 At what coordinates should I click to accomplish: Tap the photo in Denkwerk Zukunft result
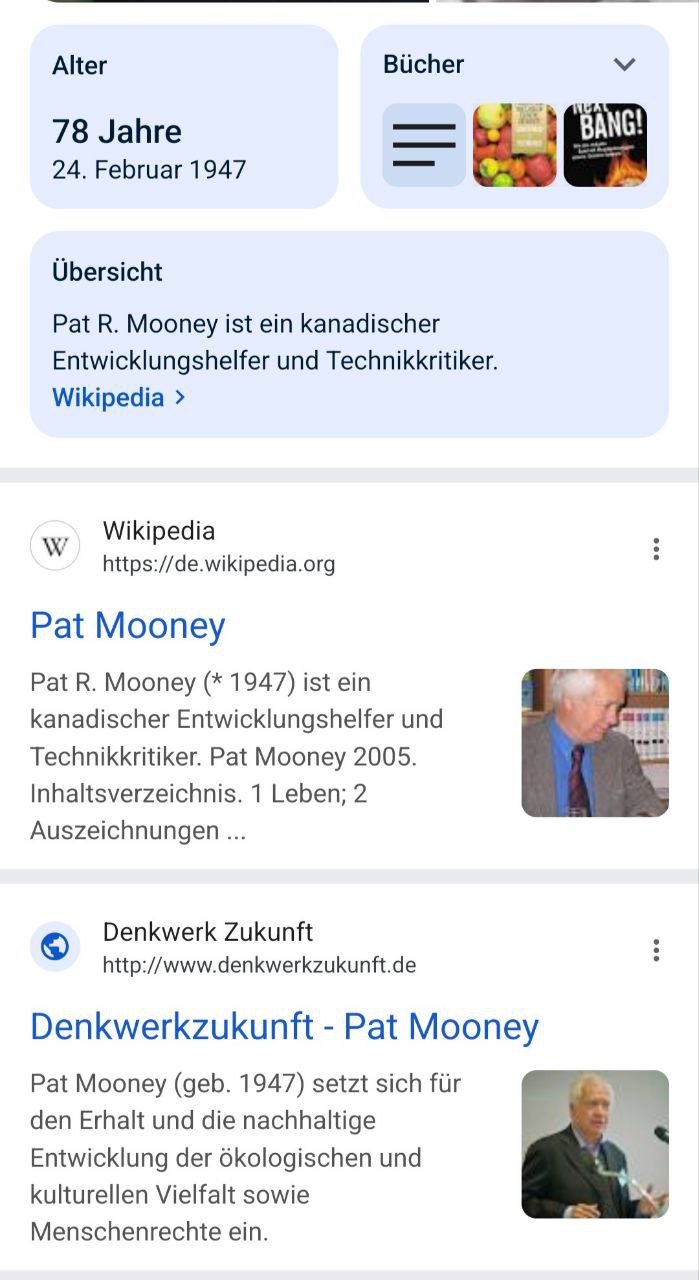595,1144
